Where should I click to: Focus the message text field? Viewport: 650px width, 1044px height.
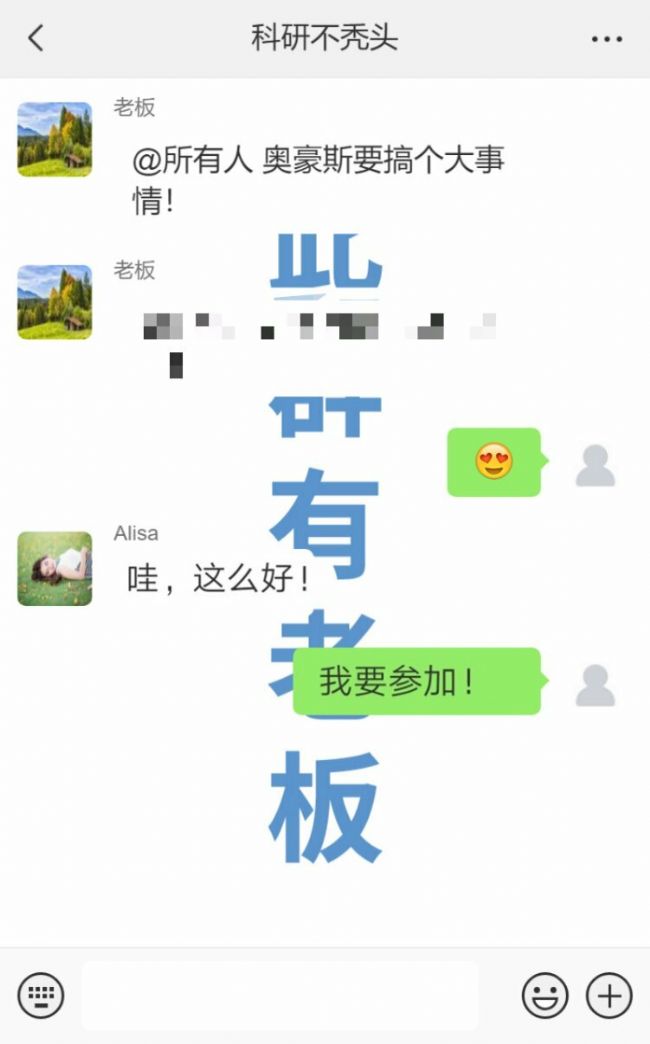click(x=279, y=996)
